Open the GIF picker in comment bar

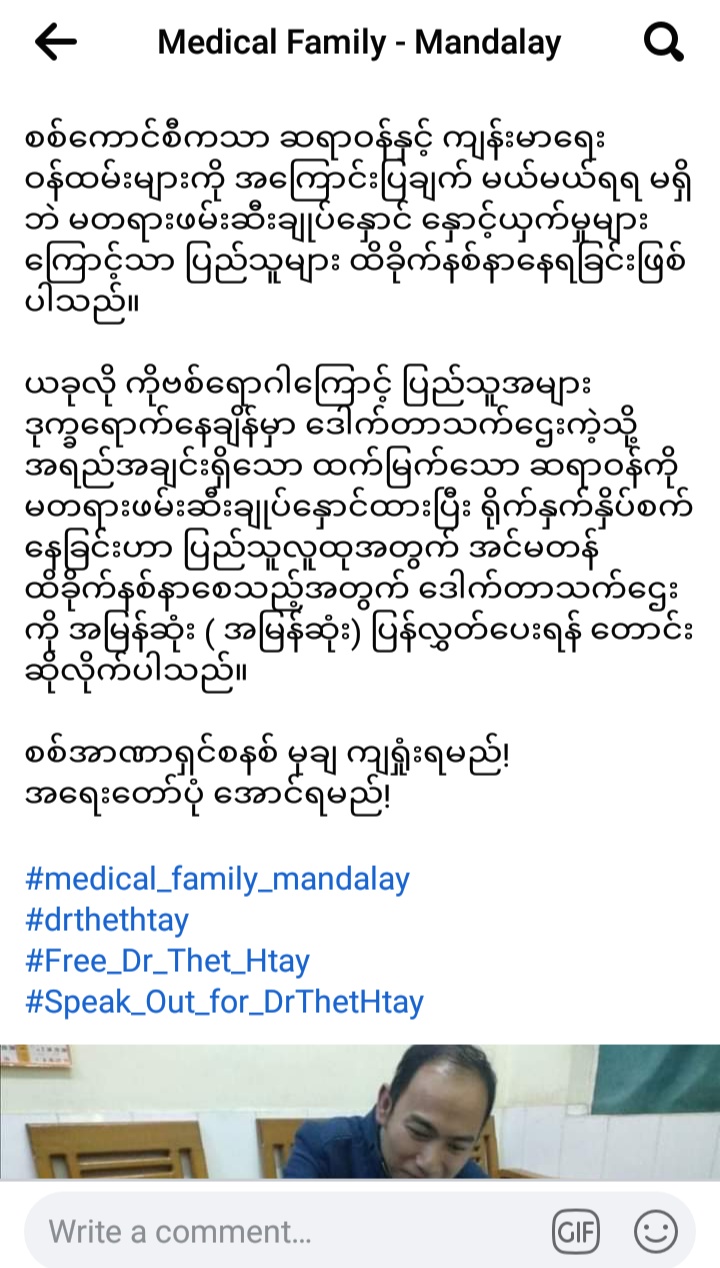pos(575,1232)
